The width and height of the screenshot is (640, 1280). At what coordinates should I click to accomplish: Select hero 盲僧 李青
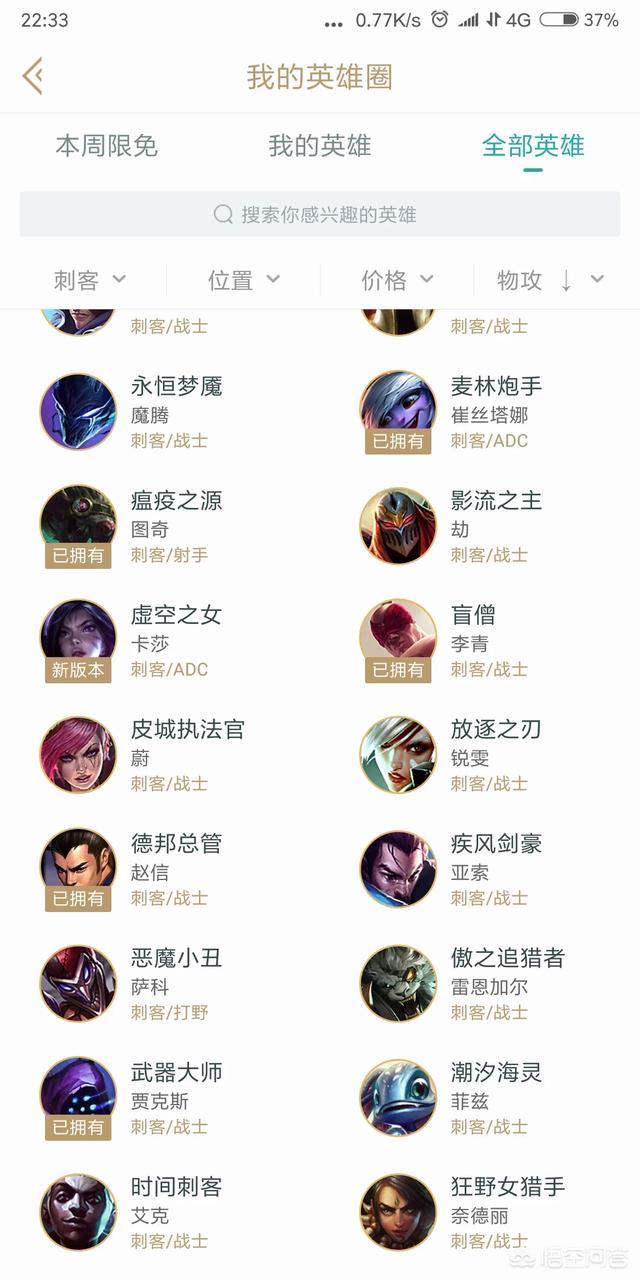pos(480,641)
